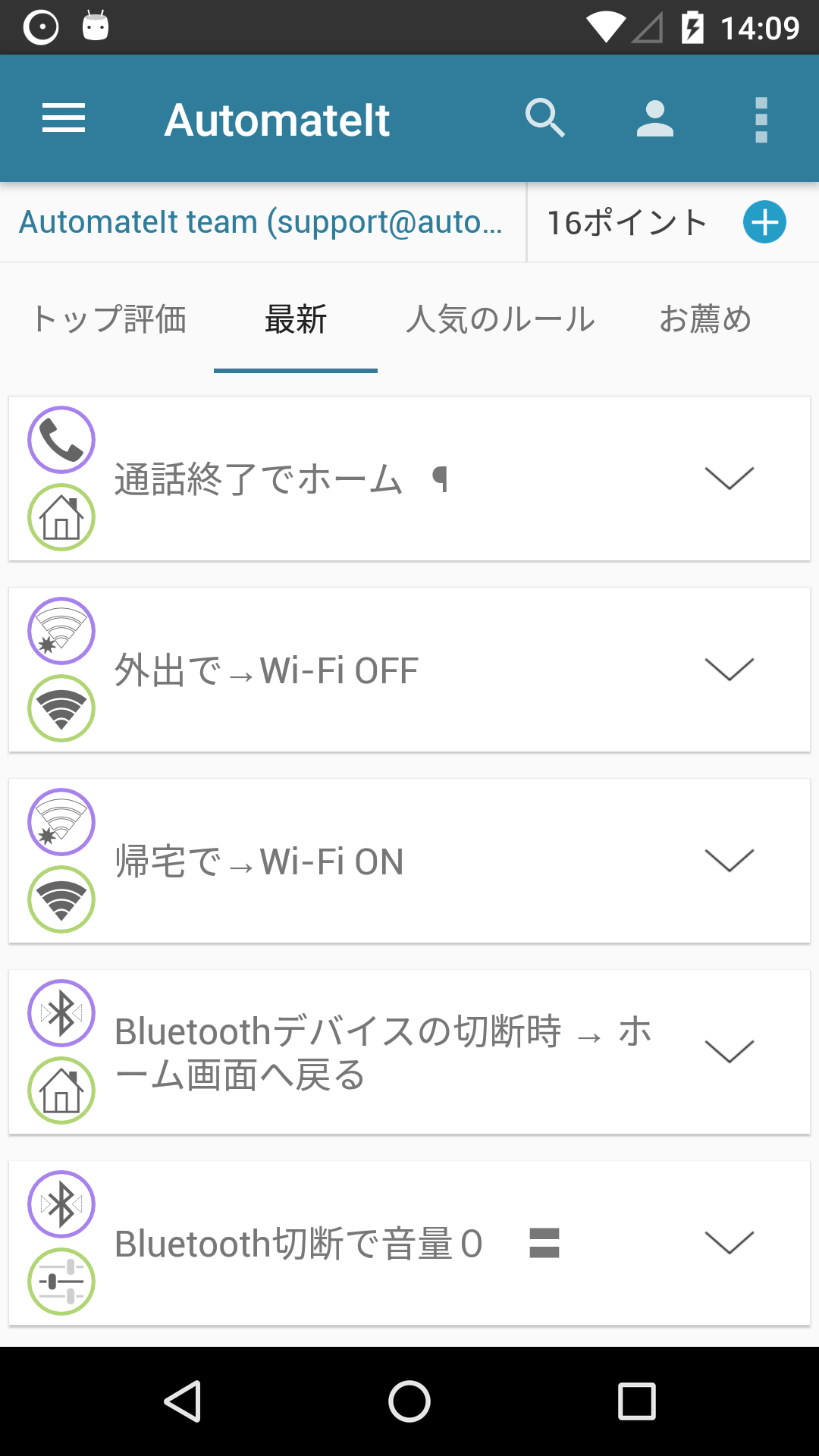Click the Bluetooth trigger icon on Bluetooth切断で音量０ rule
This screenshot has height=1456, width=819.
point(61,1203)
